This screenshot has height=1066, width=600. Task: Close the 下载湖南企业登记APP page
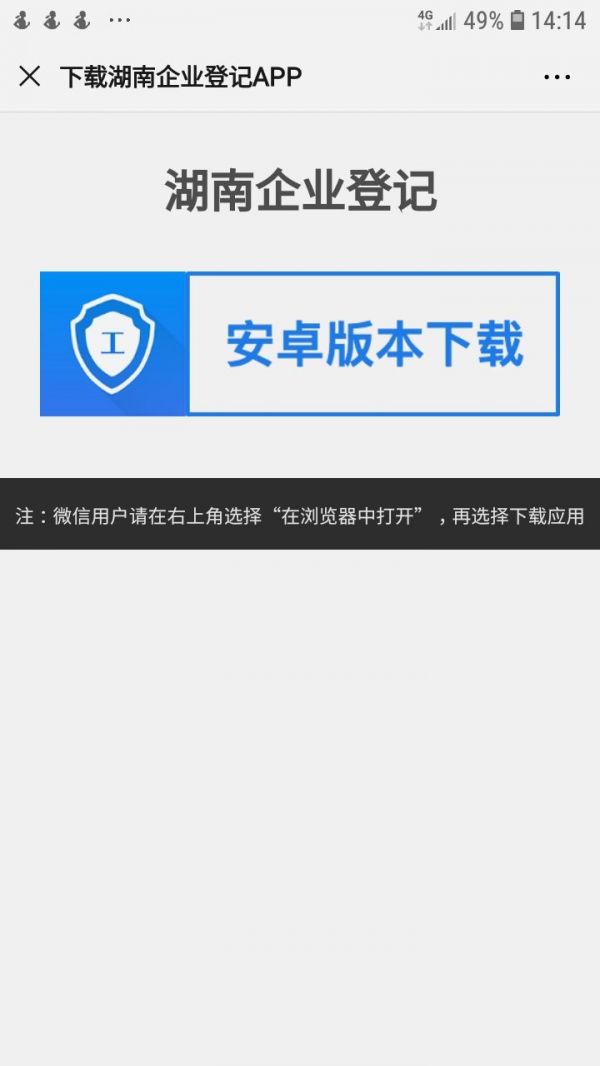click(x=30, y=76)
